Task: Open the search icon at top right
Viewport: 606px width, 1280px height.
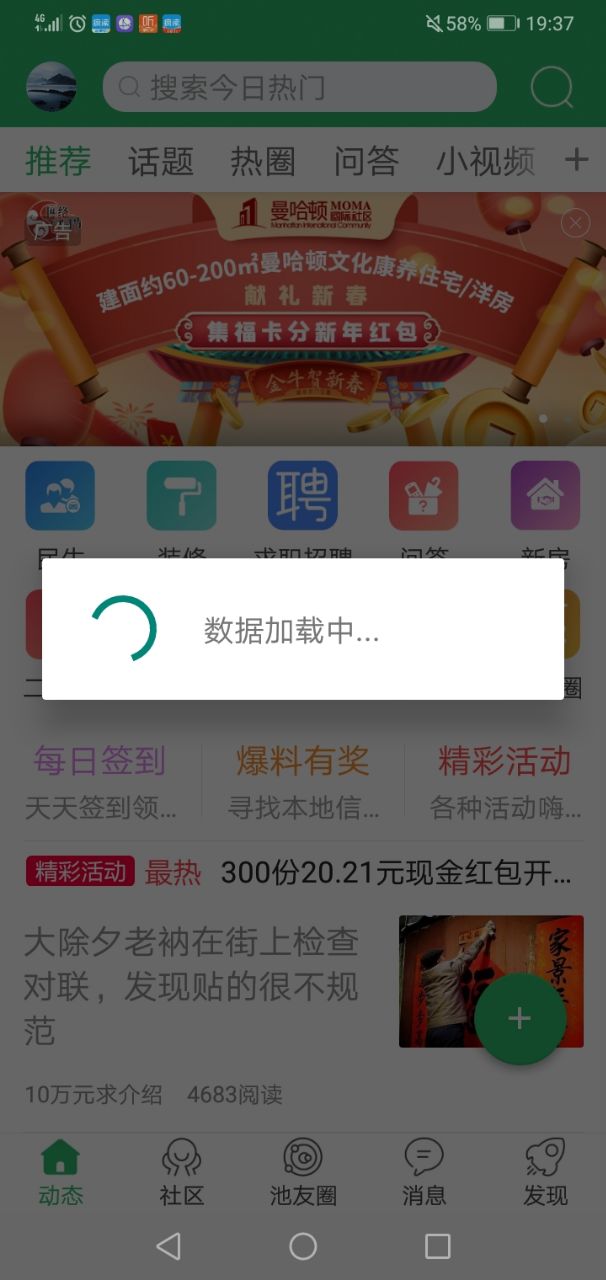Action: point(551,87)
